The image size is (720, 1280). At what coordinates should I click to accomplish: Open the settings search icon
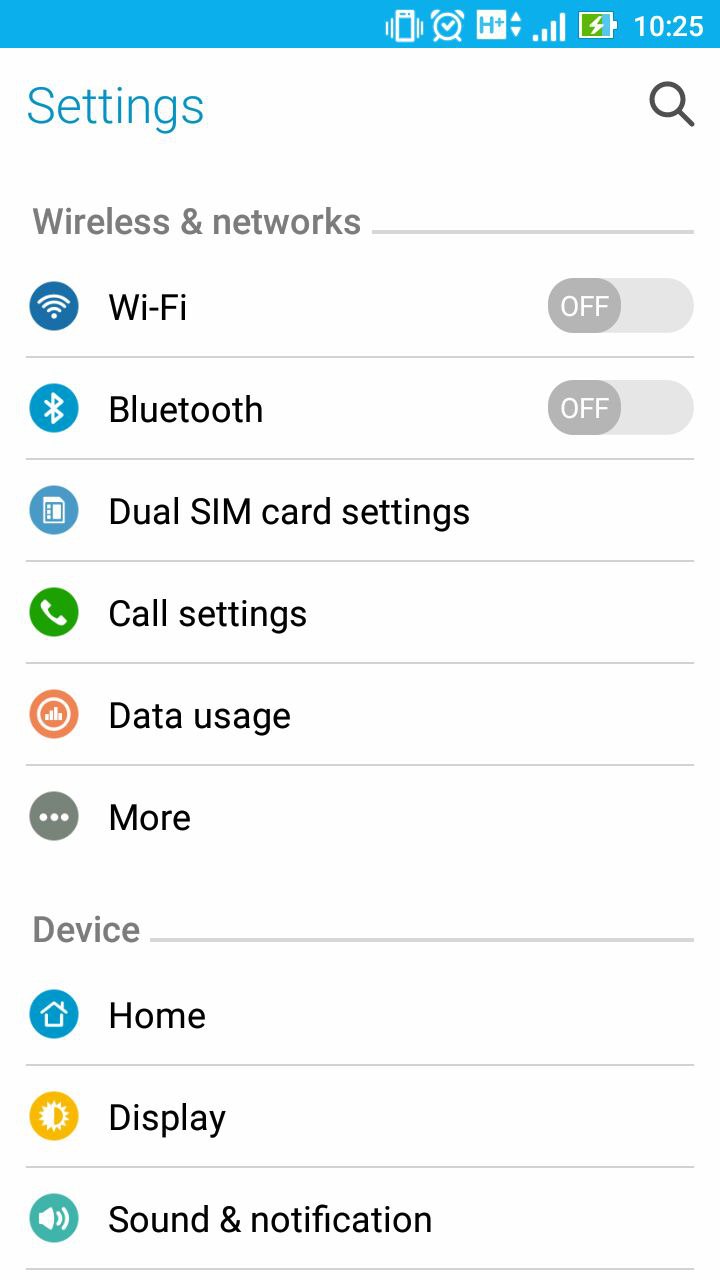[671, 105]
